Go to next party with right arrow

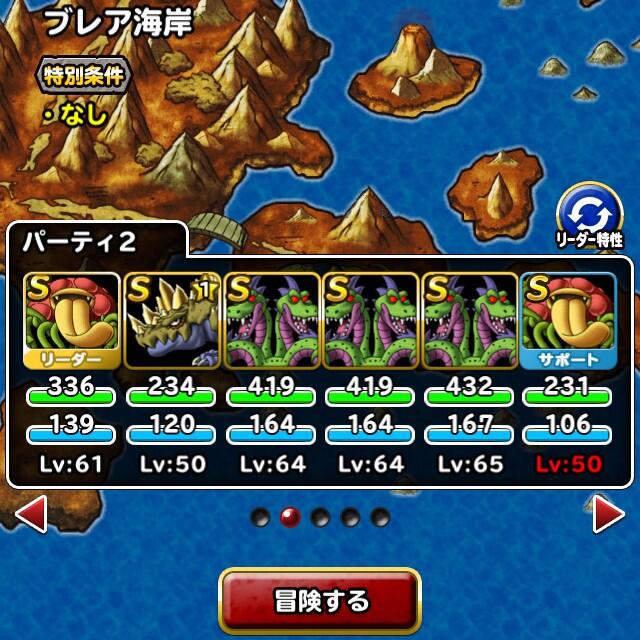click(608, 516)
